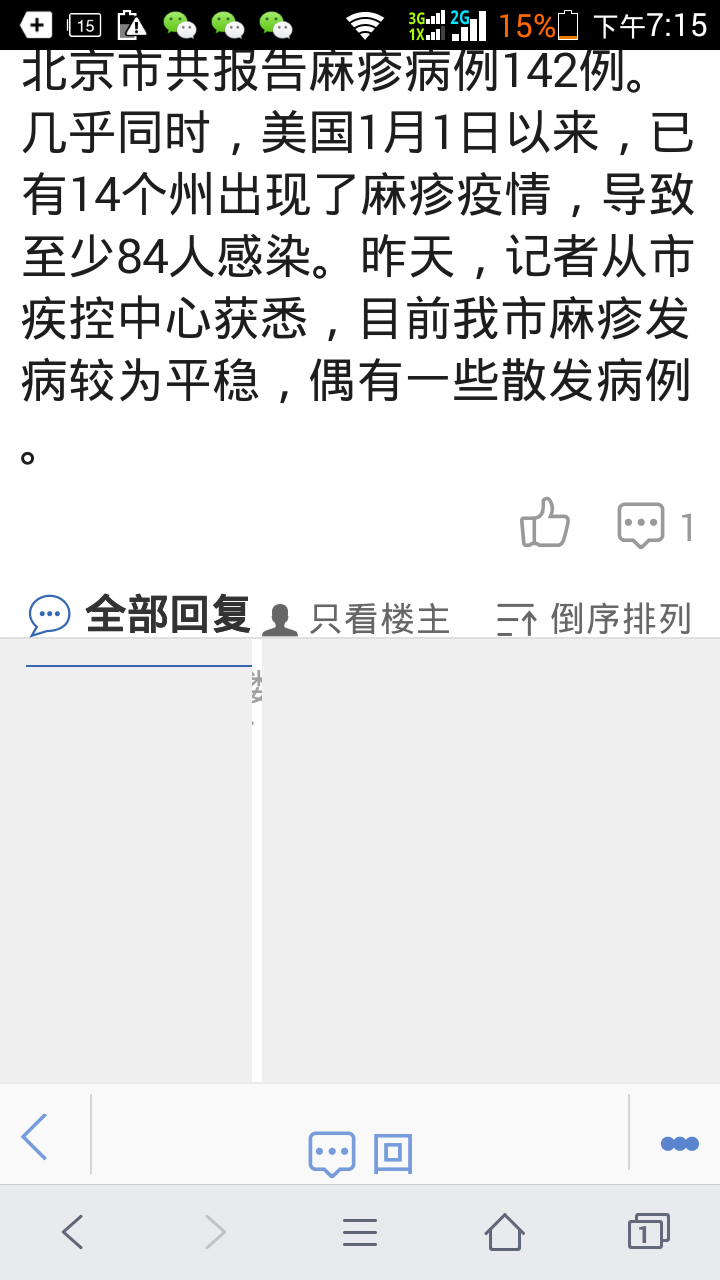Image resolution: width=720 pixels, height=1280 pixels.
Task: Open comments via speech bubble icon
Action: [641, 525]
